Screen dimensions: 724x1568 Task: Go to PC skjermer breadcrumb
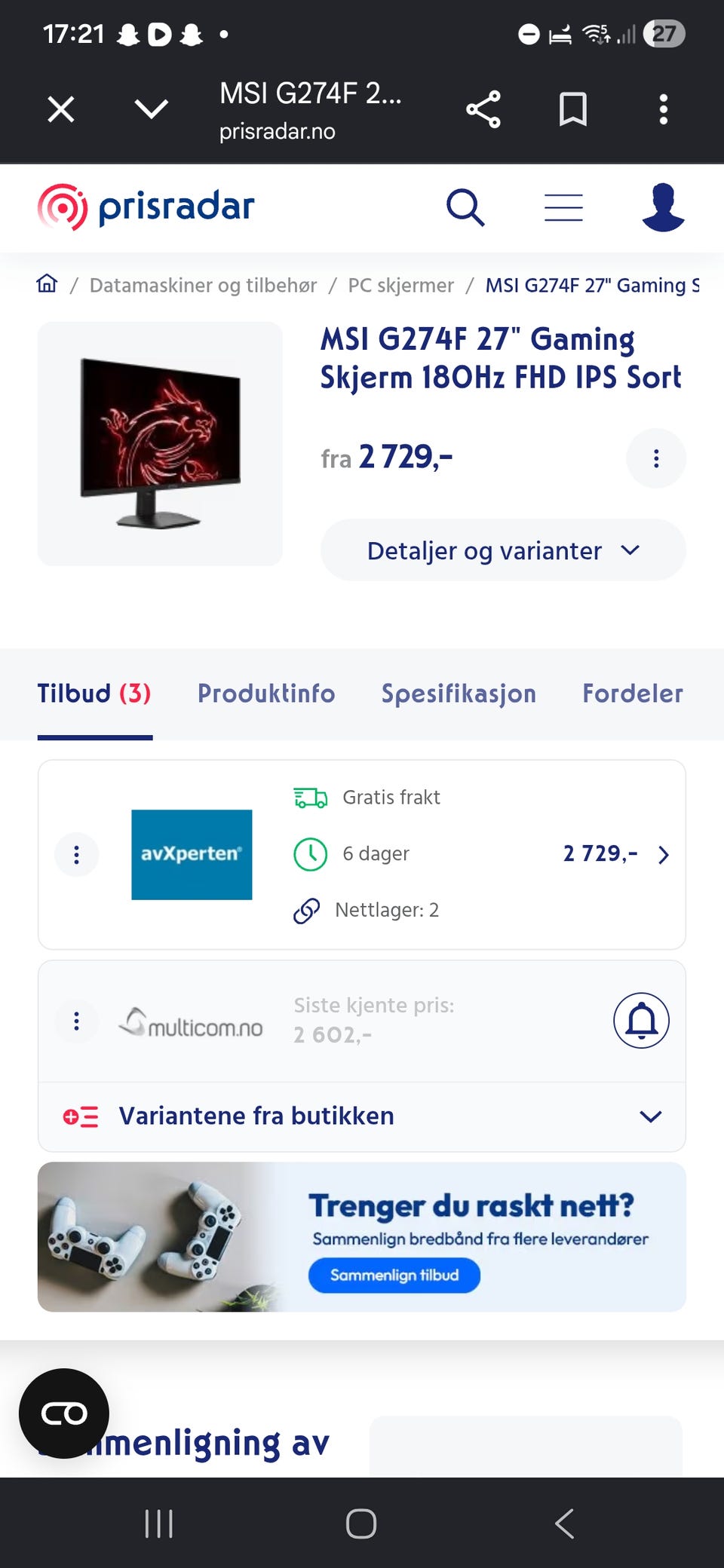click(400, 286)
